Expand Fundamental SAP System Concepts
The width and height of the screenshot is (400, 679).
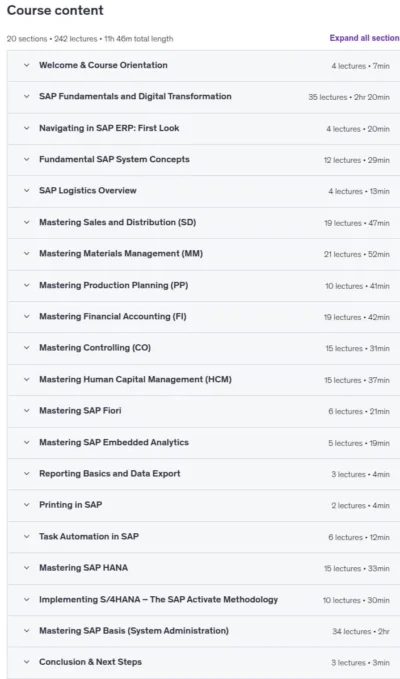pos(203,160)
